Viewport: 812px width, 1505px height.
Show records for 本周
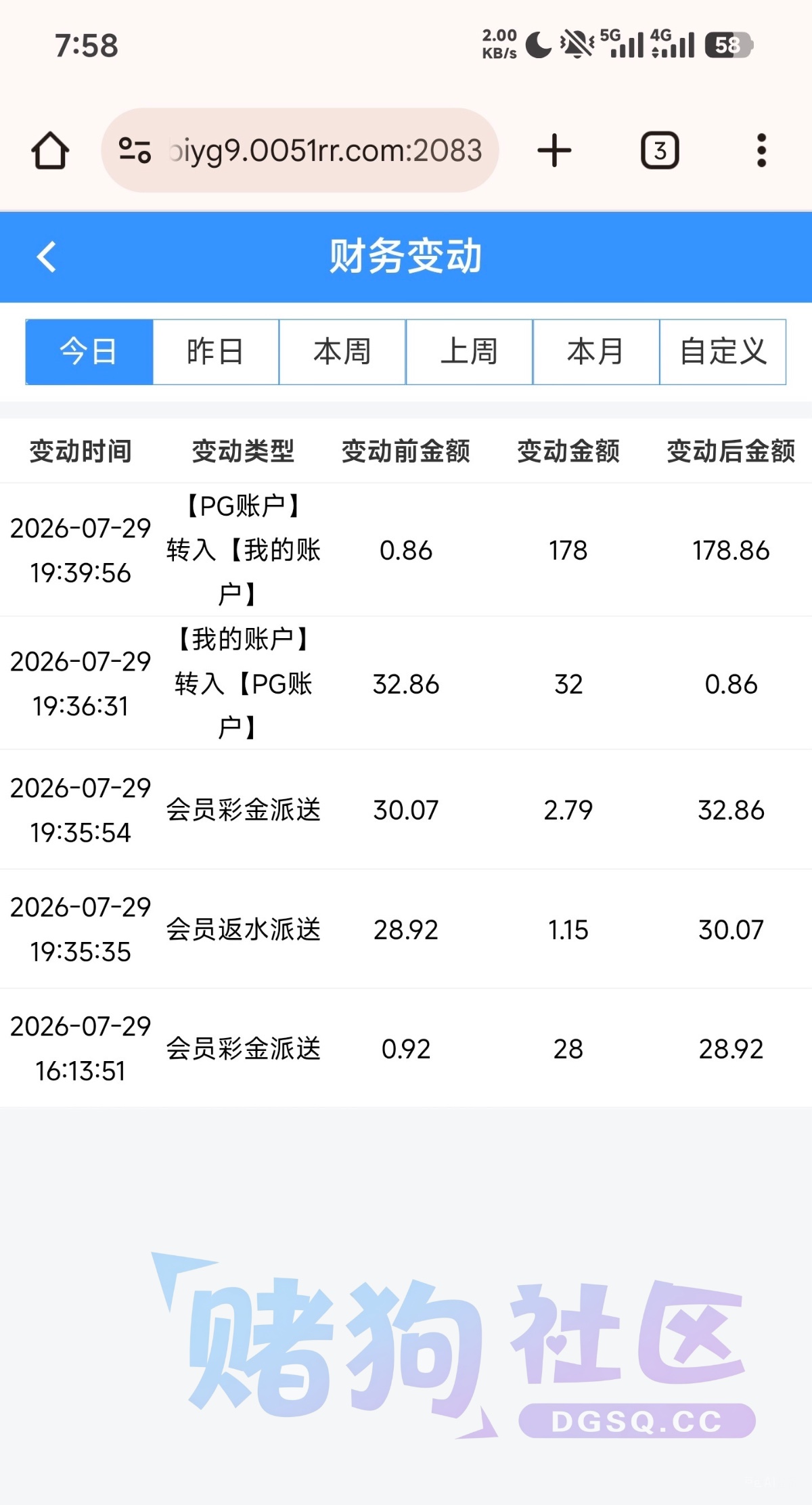[342, 352]
